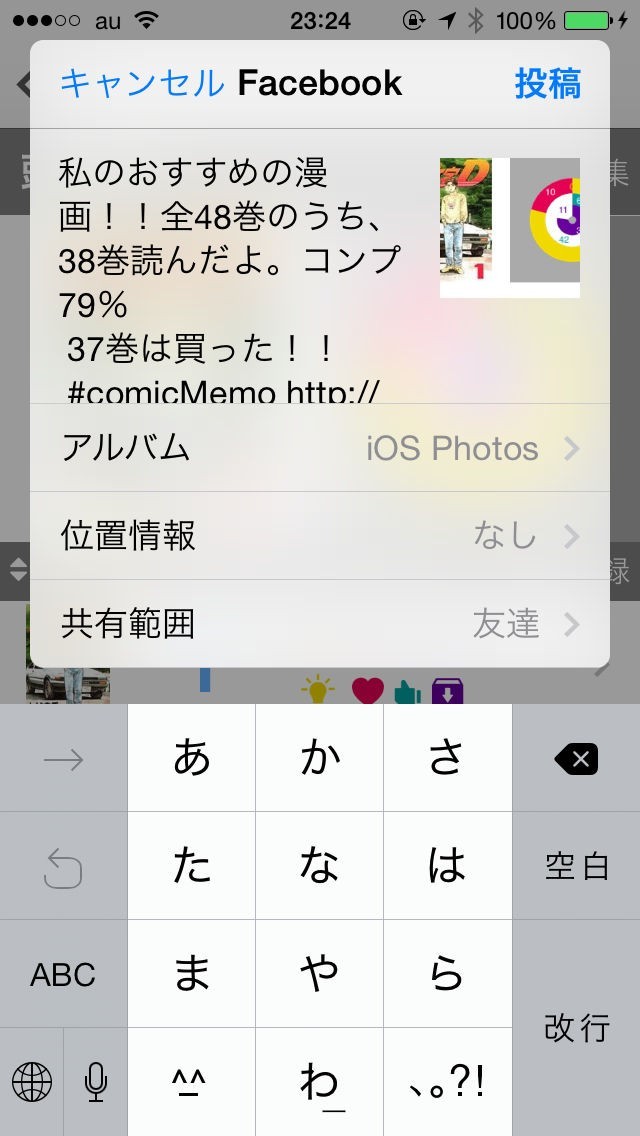This screenshot has height=1136, width=640.
Task: Delete a character with backspace key
Action: click(576, 760)
